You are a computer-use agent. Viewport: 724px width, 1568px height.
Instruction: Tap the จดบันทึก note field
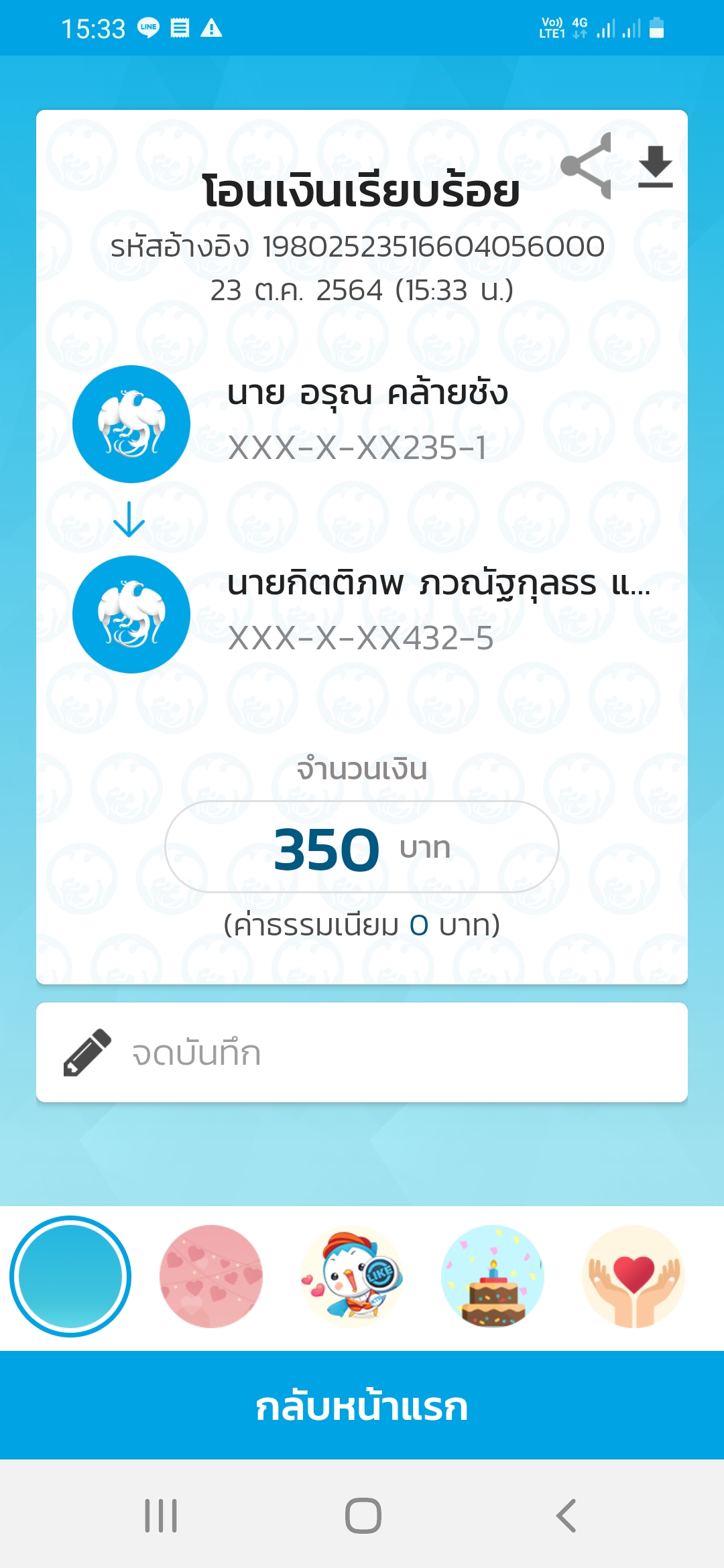click(x=362, y=1053)
